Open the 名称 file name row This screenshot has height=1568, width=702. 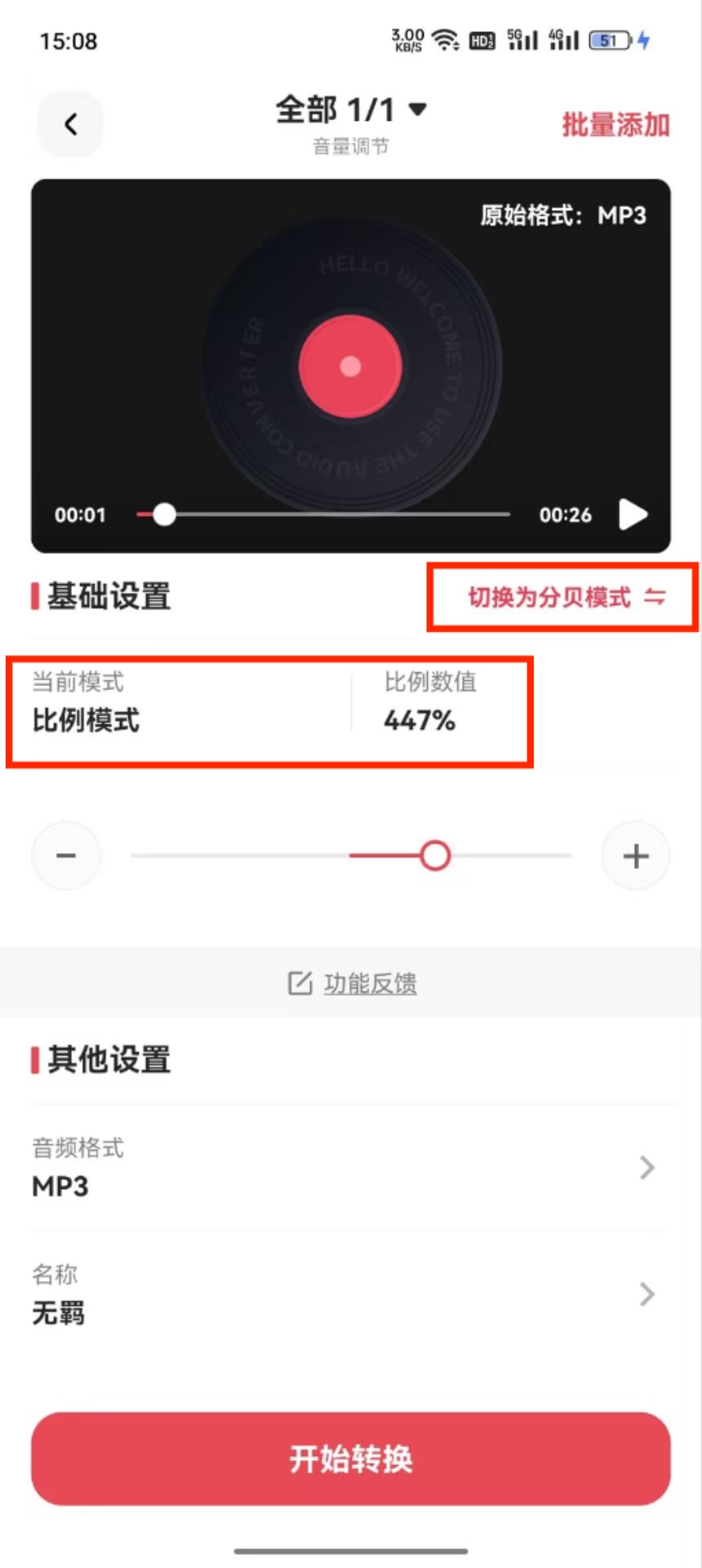343,1294
